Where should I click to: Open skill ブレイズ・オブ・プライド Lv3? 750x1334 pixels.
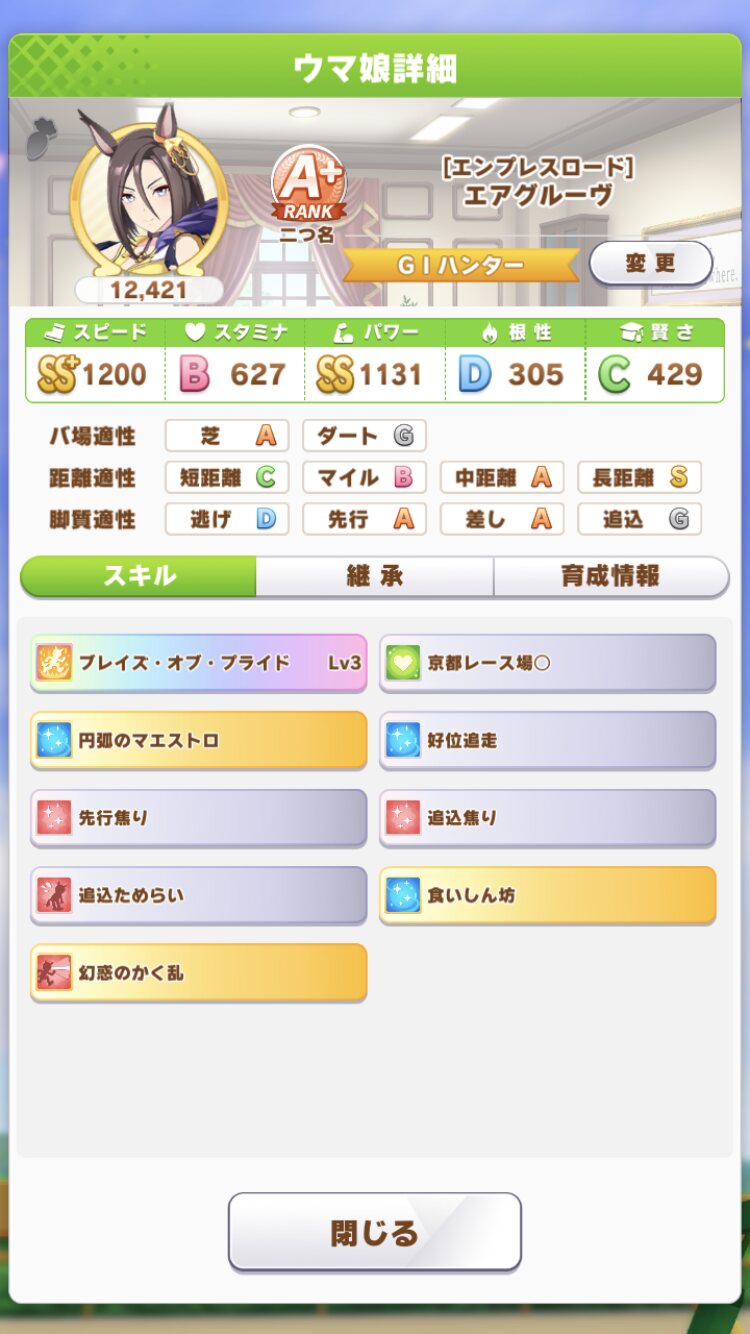tap(198, 662)
